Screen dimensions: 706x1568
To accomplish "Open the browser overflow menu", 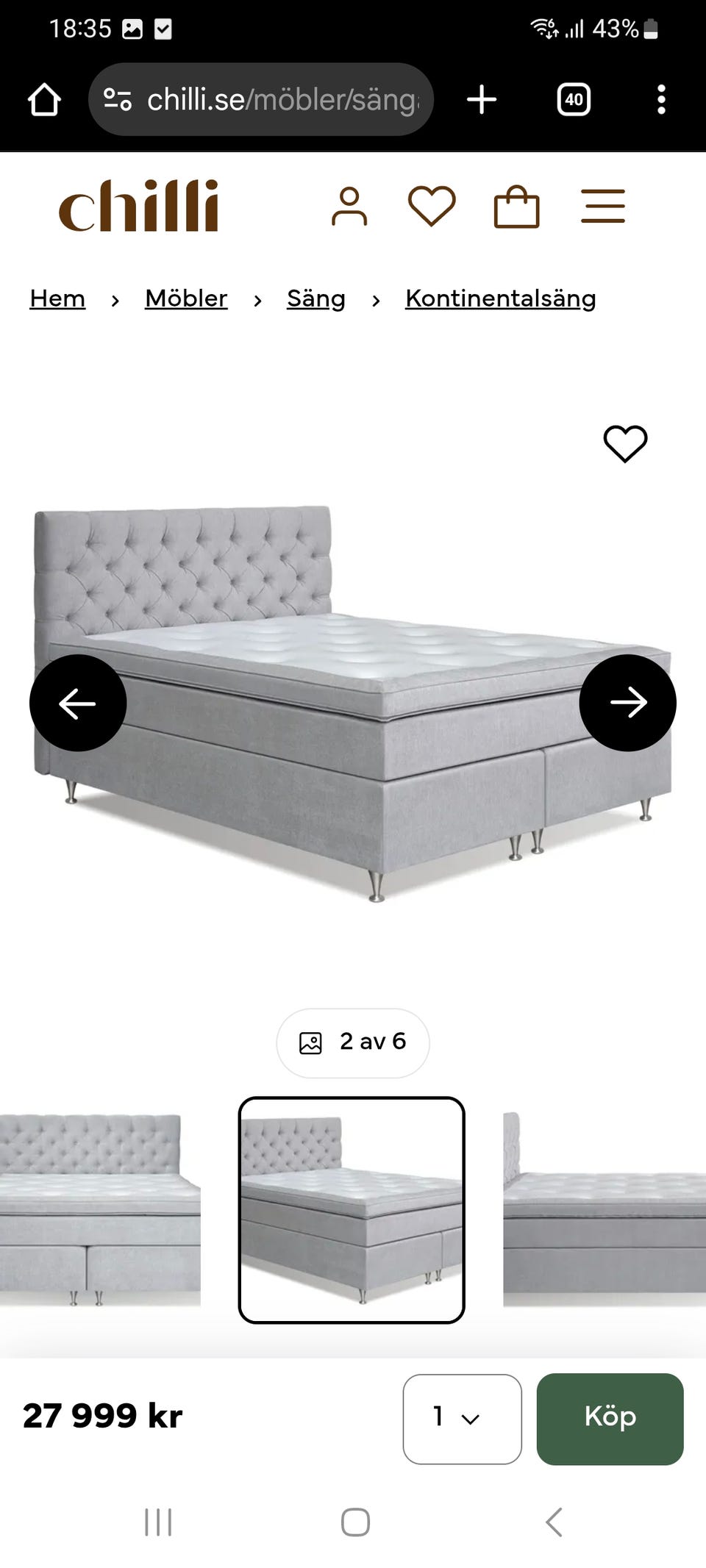I will coord(661,99).
